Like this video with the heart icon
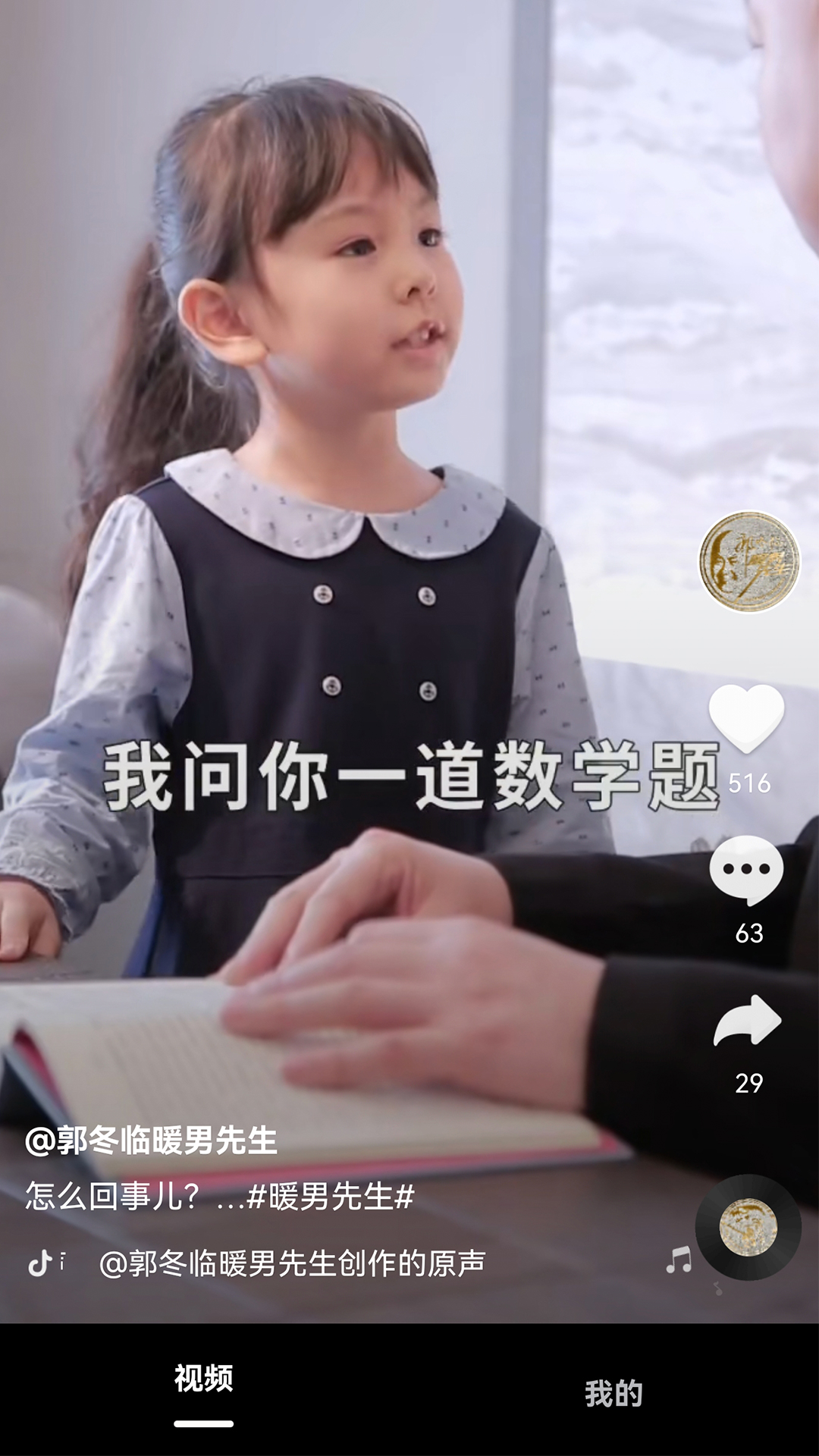The height and width of the screenshot is (1456, 819). (746, 717)
